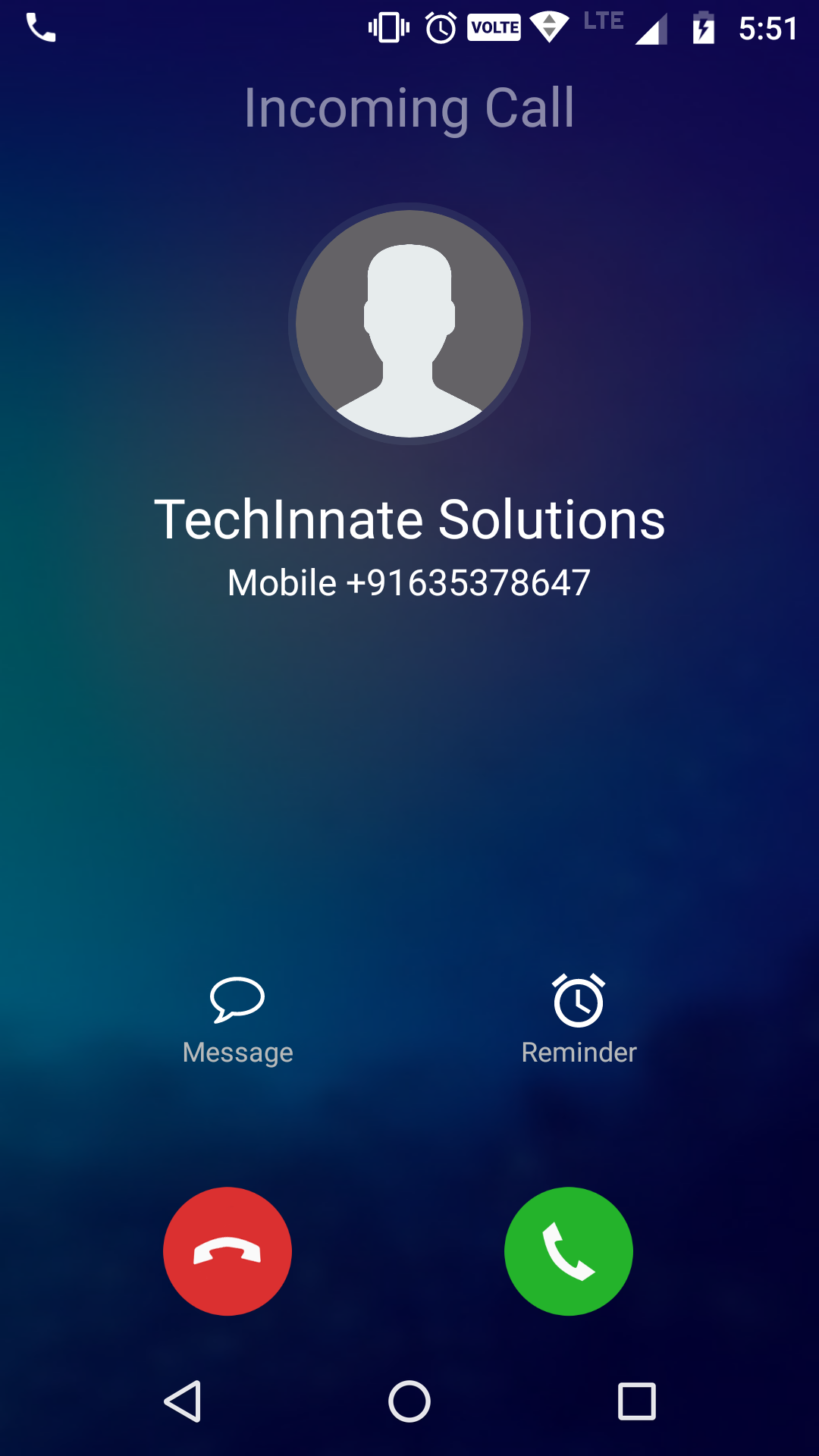Screen dimensions: 819x1456
Task: Tap the VOLTE indicator in status bar
Action: 494,27
